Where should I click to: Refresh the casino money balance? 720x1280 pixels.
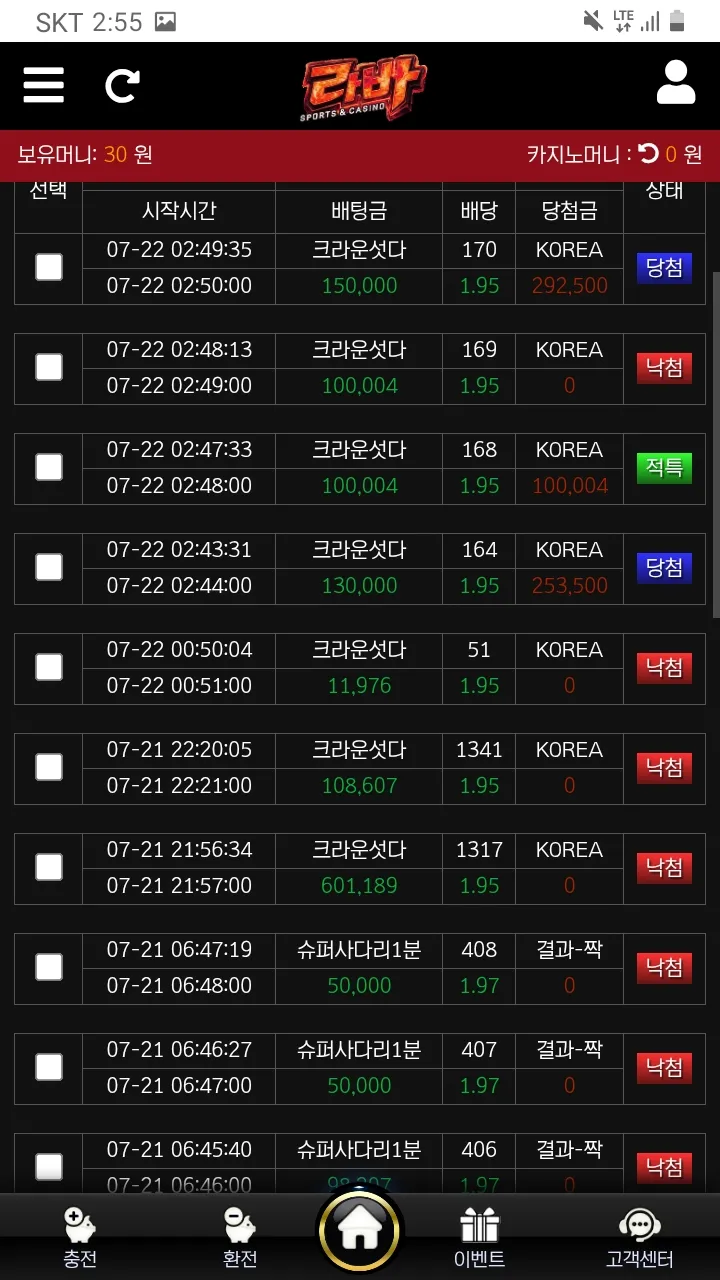649,154
